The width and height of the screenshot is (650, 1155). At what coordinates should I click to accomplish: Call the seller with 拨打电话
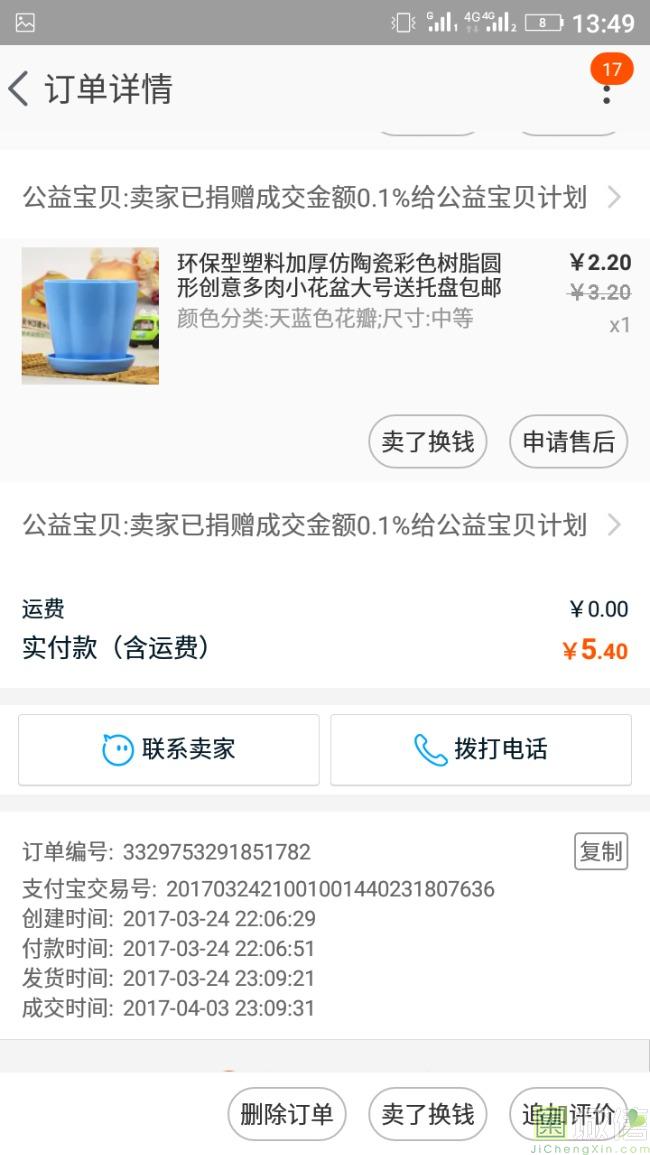tap(481, 749)
